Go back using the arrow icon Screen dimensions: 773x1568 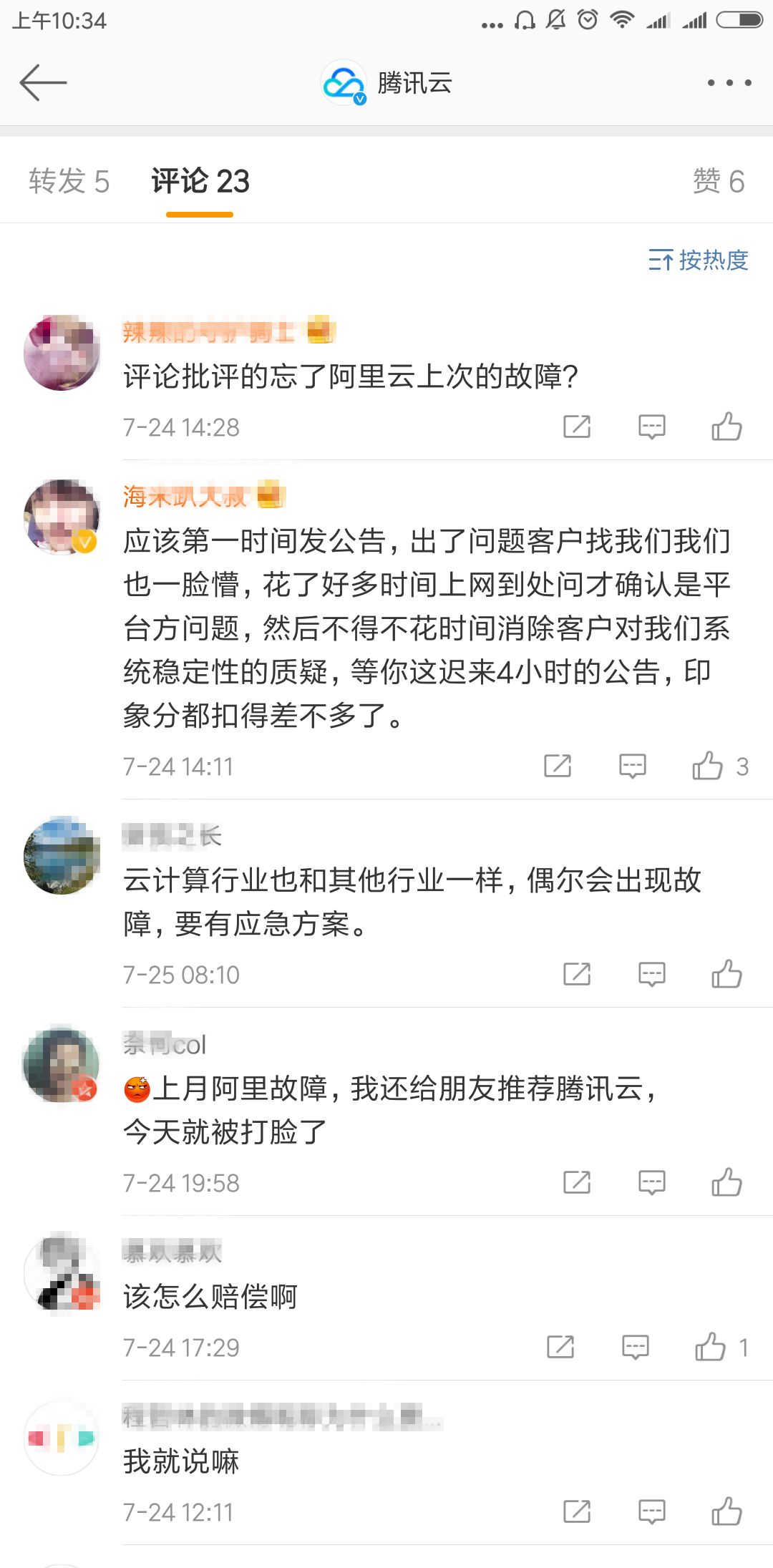[x=43, y=82]
